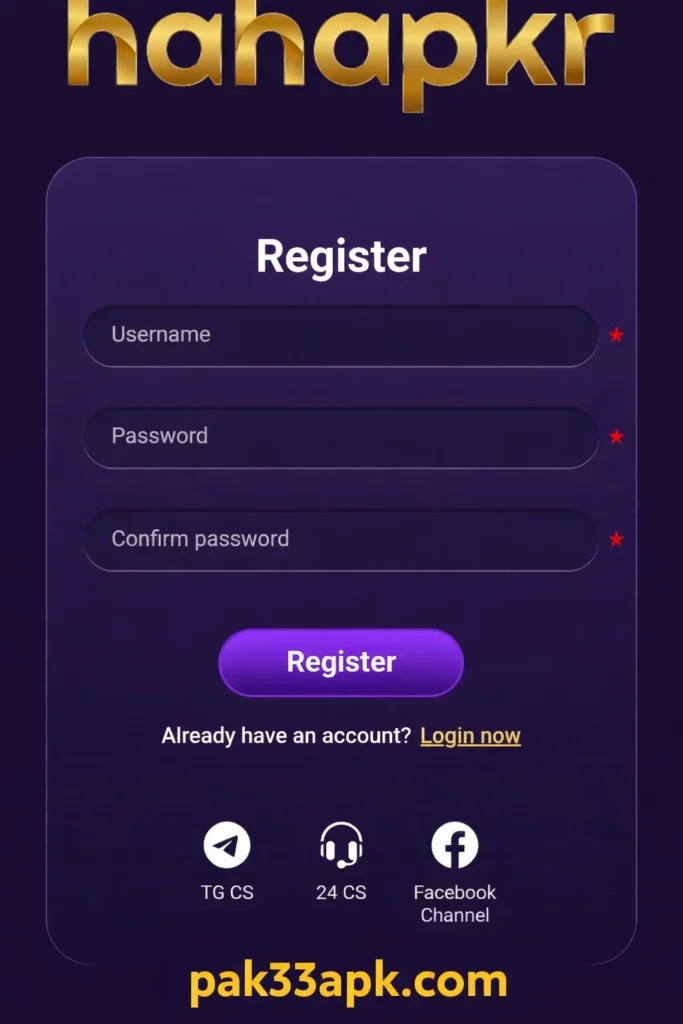This screenshot has width=683, height=1024.
Task: Visit the Facebook Channel
Action: pyautogui.click(x=455, y=847)
